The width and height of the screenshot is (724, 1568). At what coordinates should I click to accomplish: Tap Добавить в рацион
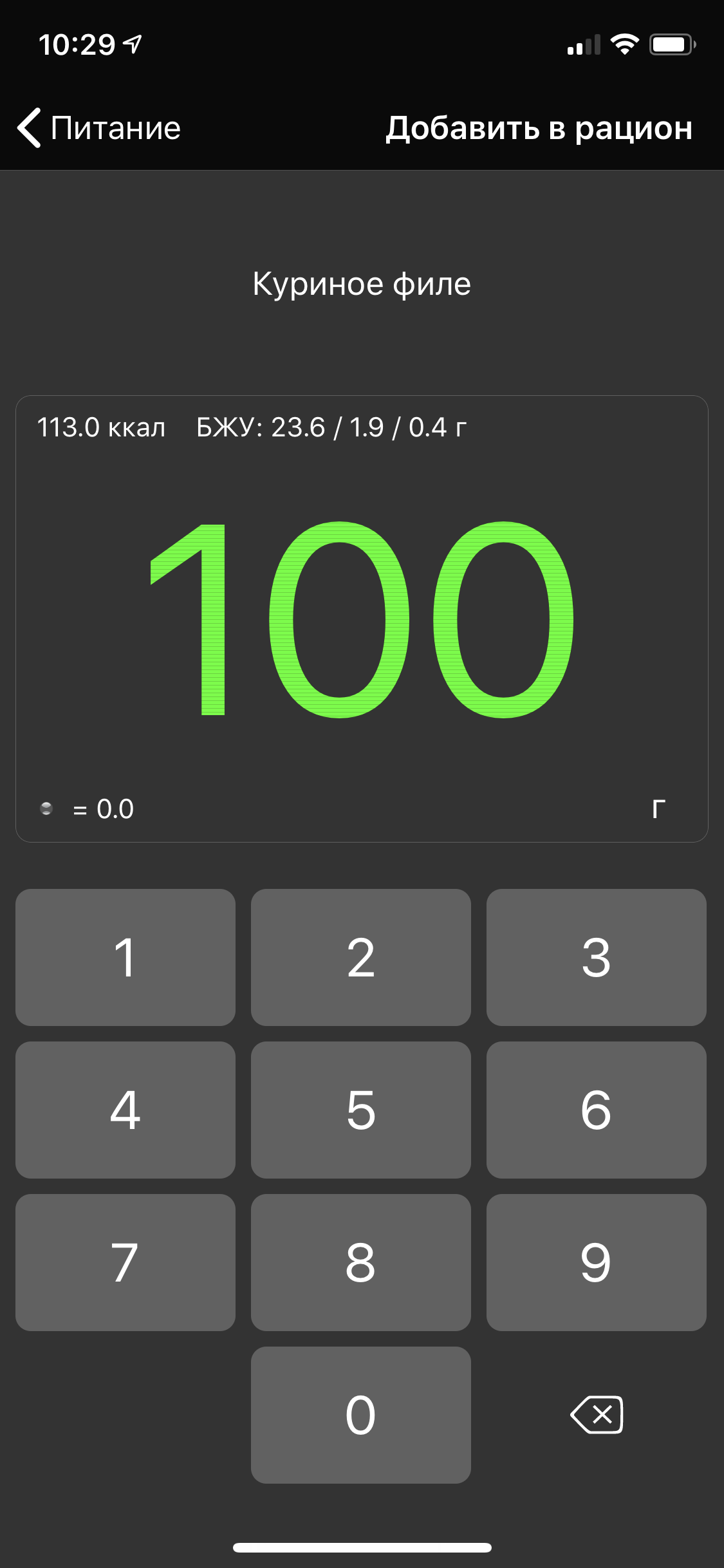[539, 128]
